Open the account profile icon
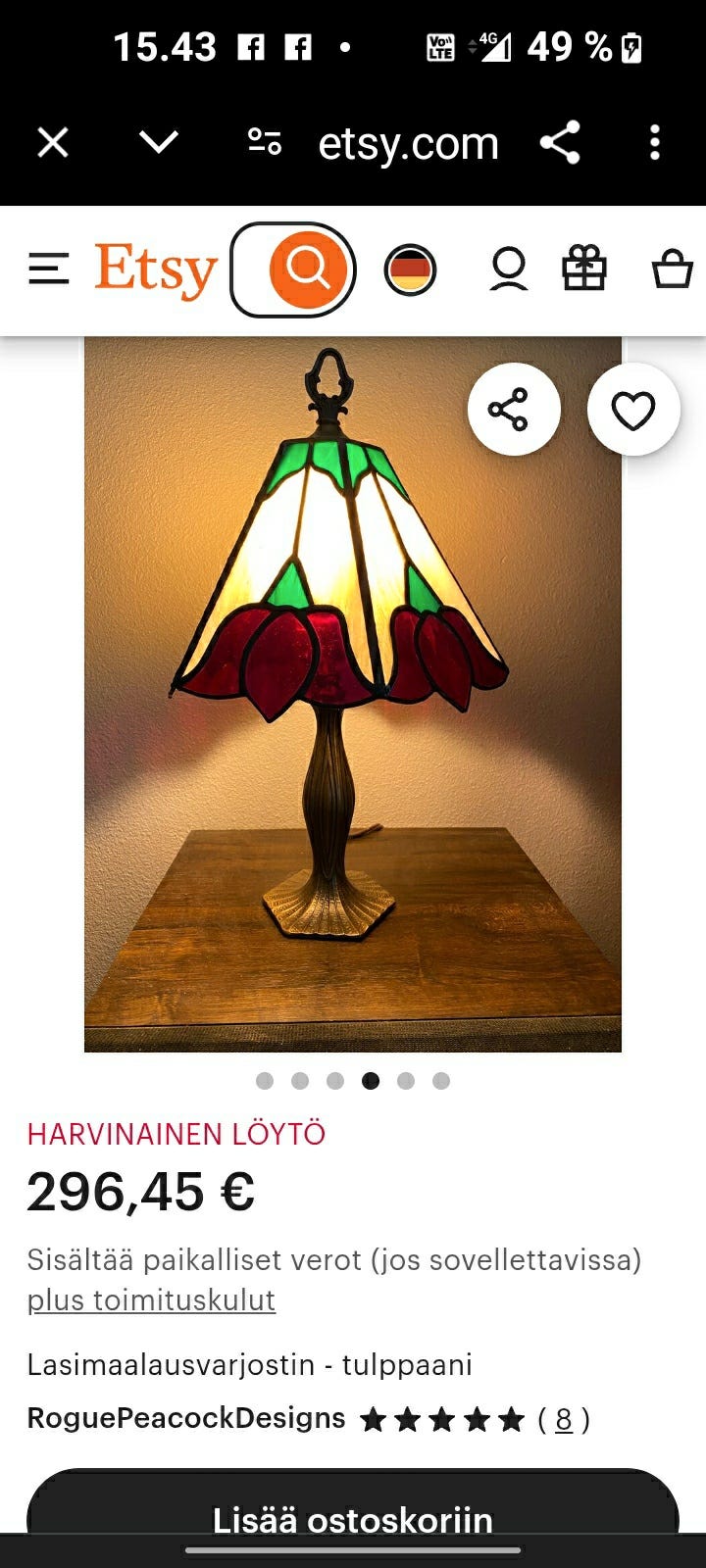Viewport: 706px width, 1568px height. 508,269
